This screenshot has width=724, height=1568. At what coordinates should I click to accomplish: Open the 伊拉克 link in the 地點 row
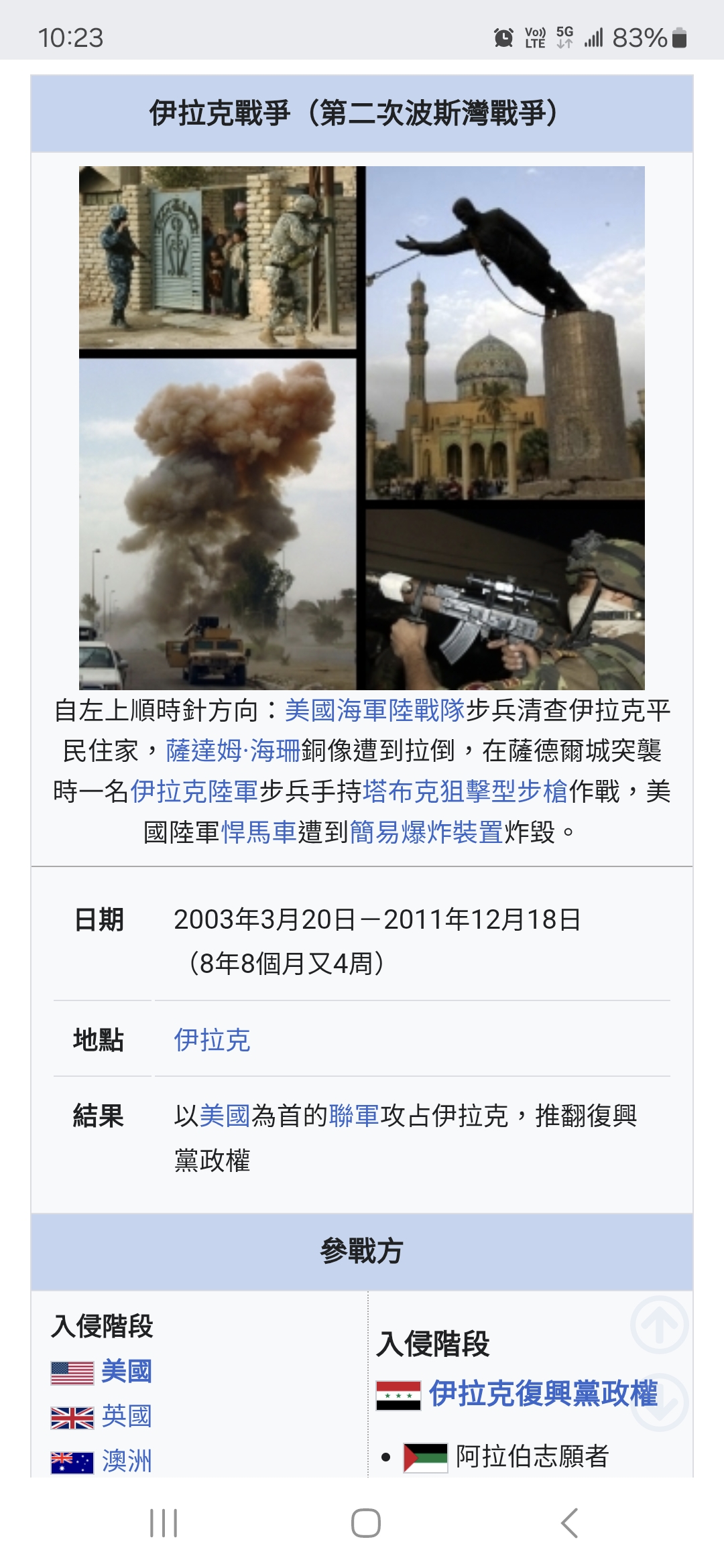click(x=212, y=1040)
